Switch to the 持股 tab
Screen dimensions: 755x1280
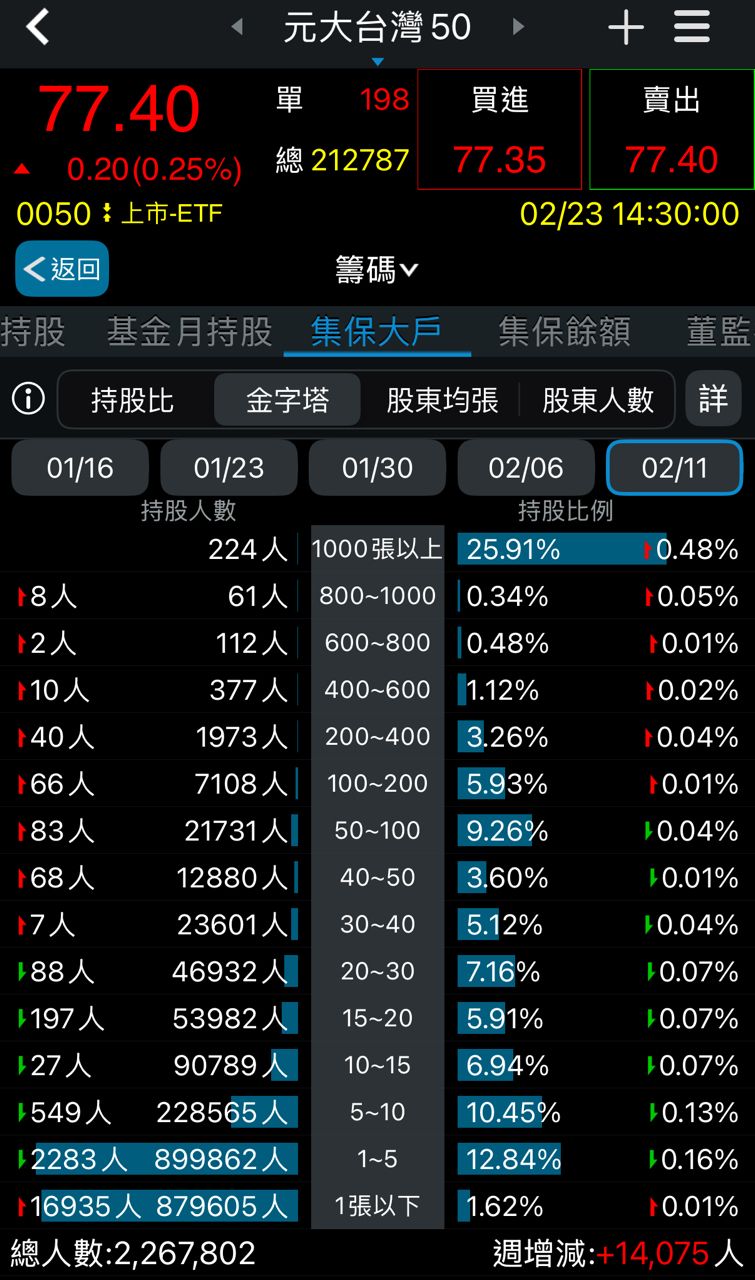coord(32,332)
